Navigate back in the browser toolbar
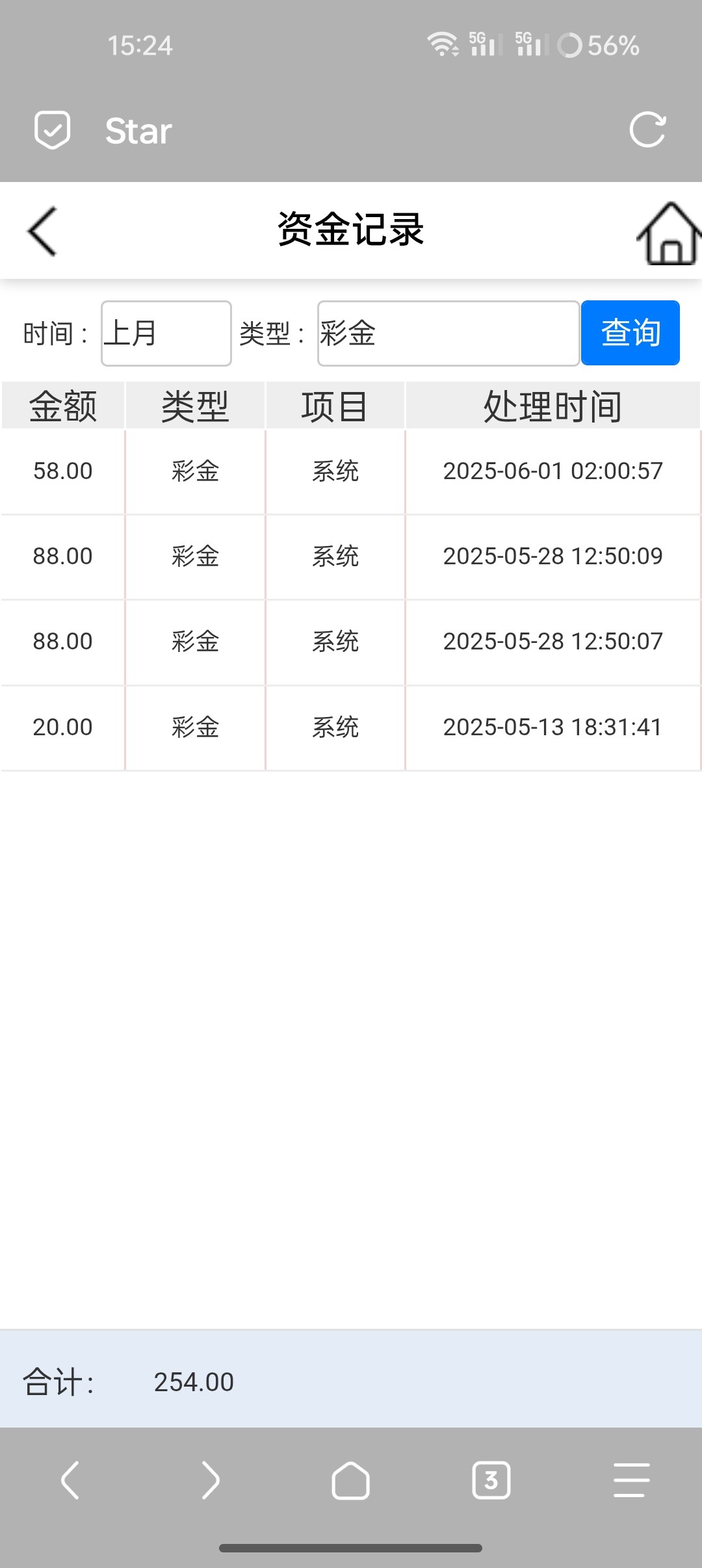The width and height of the screenshot is (702, 1568). coord(70,1480)
